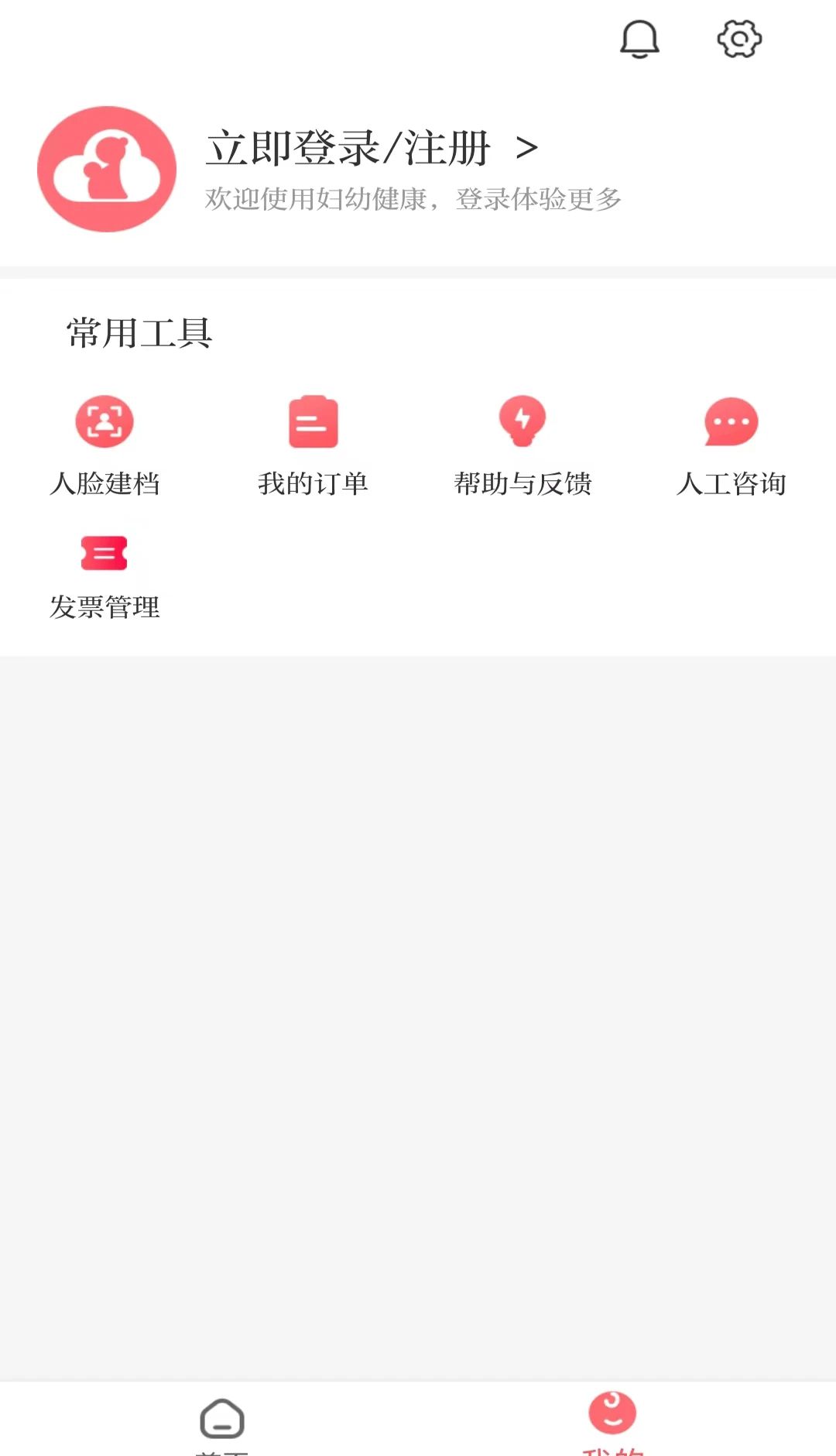
Task: Expand the login chevron arrow
Action: [527, 149]
